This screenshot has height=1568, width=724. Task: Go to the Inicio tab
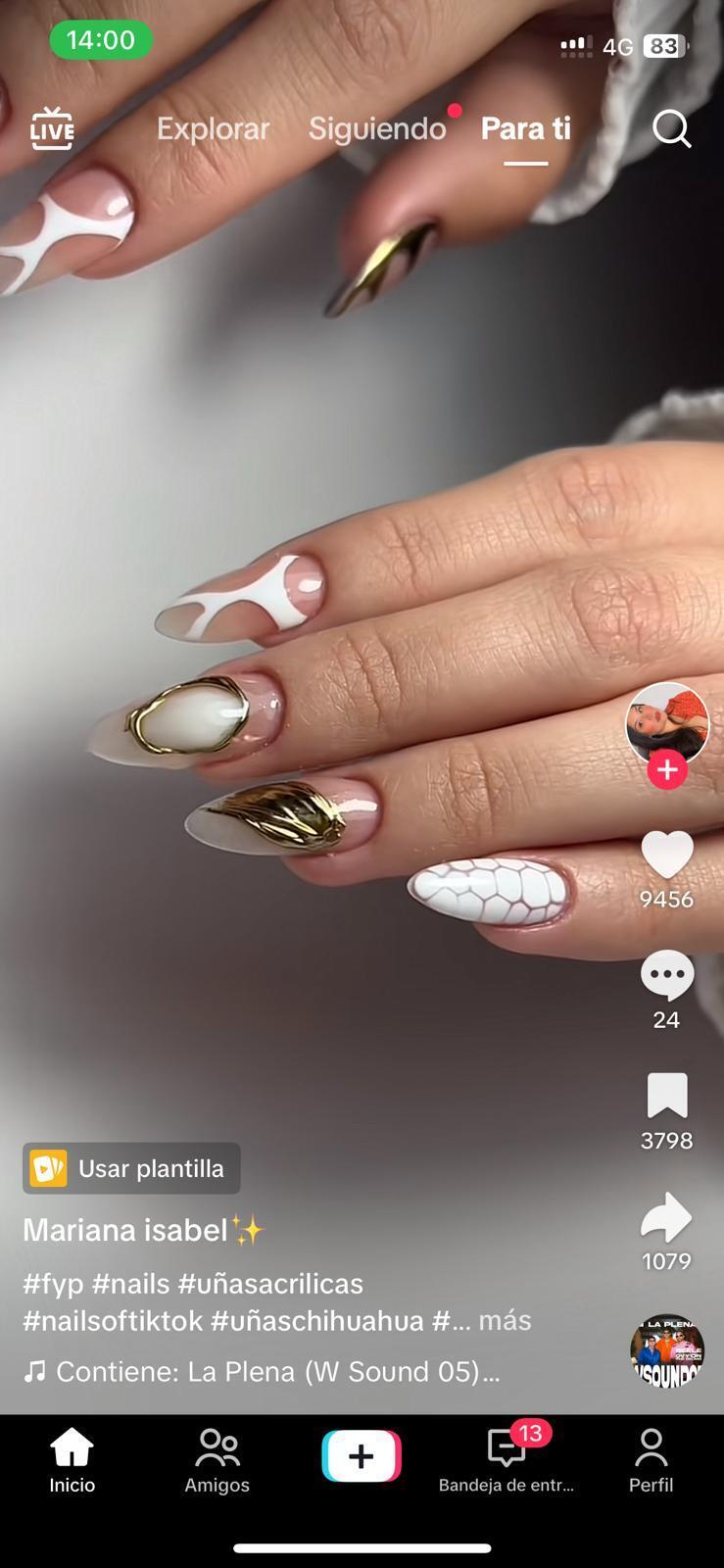(x=72, y=1459)
